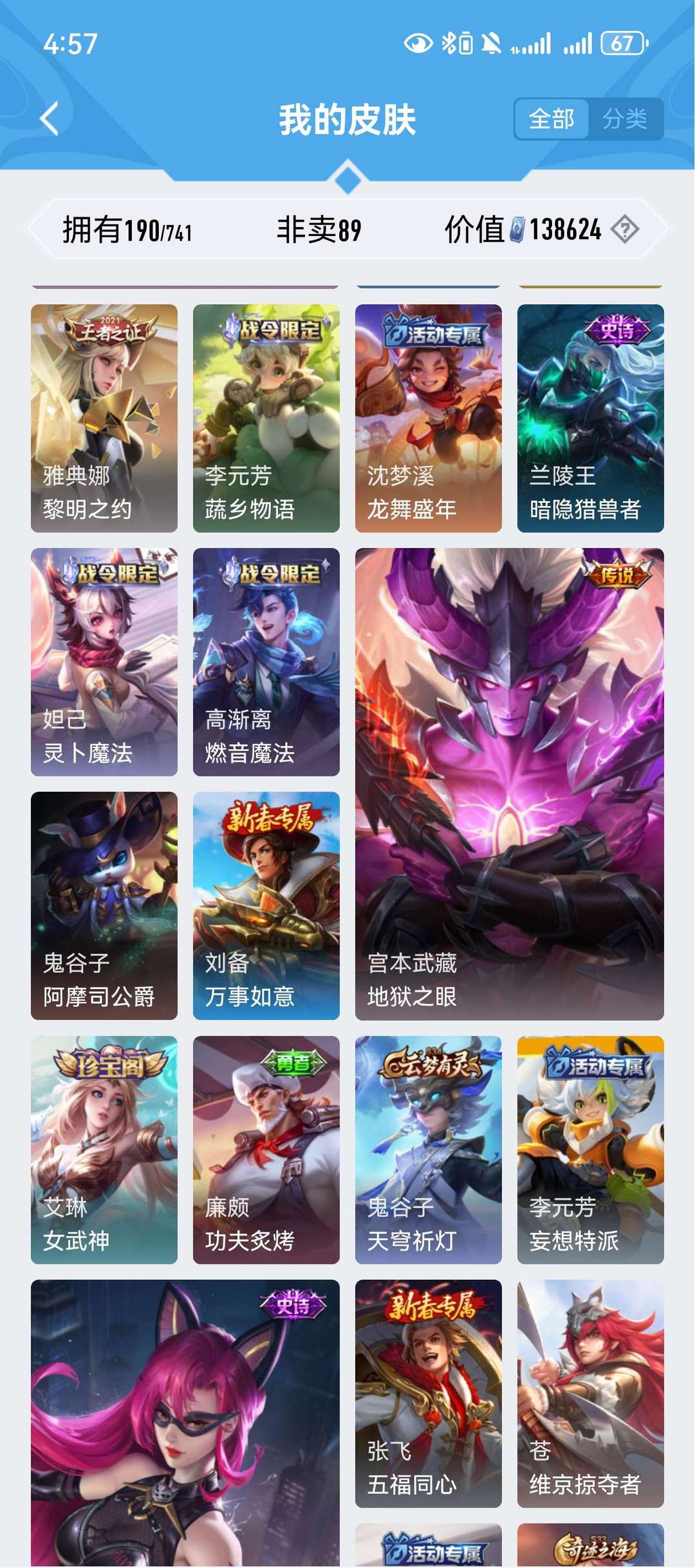Open 兰陵王 暗隐猎兽者 skin
This screenshot has height=1568, width=695.
[x=591, y=418]
